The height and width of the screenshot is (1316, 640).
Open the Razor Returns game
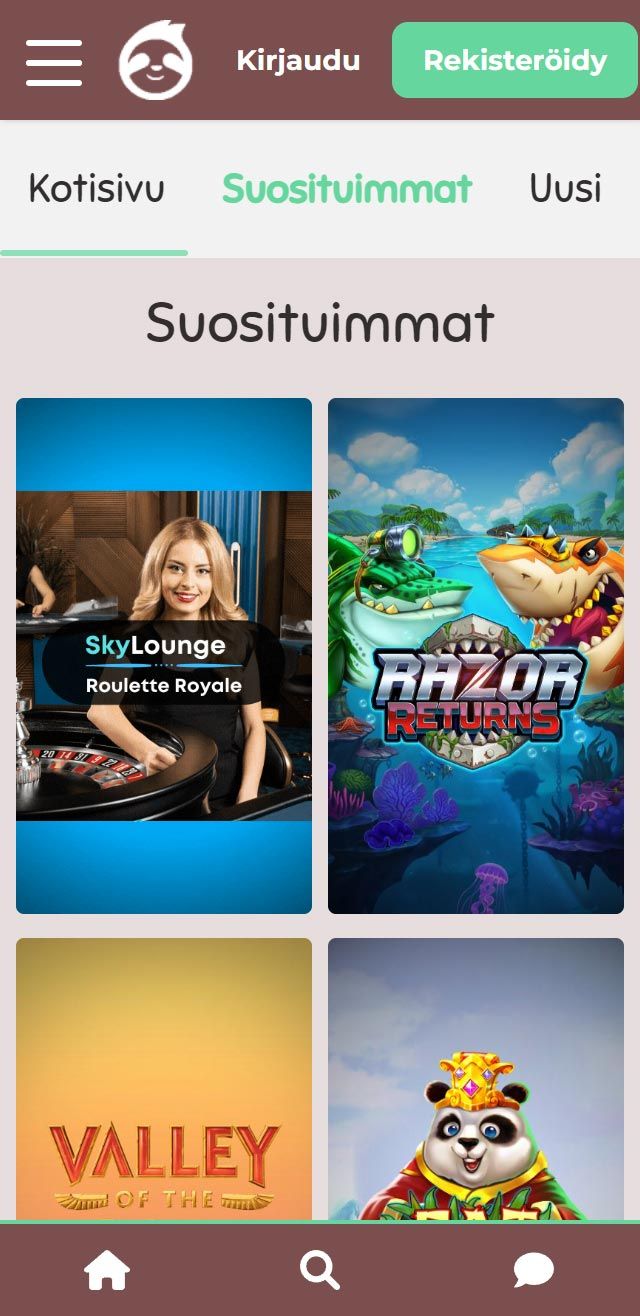pyautogui.click(x=476, y=656)
